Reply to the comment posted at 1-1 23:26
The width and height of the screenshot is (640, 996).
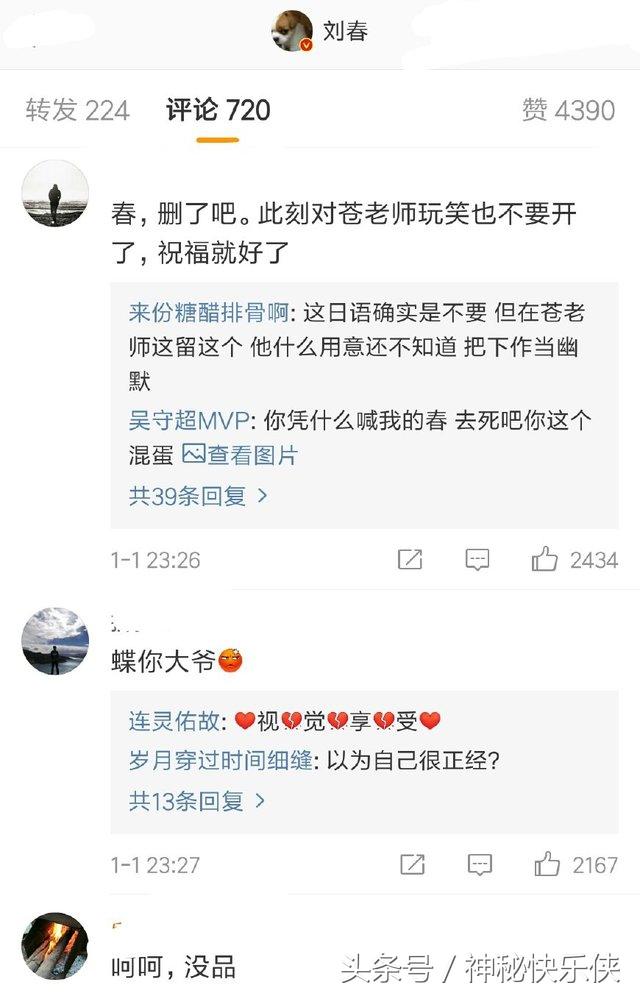[478, 560]
